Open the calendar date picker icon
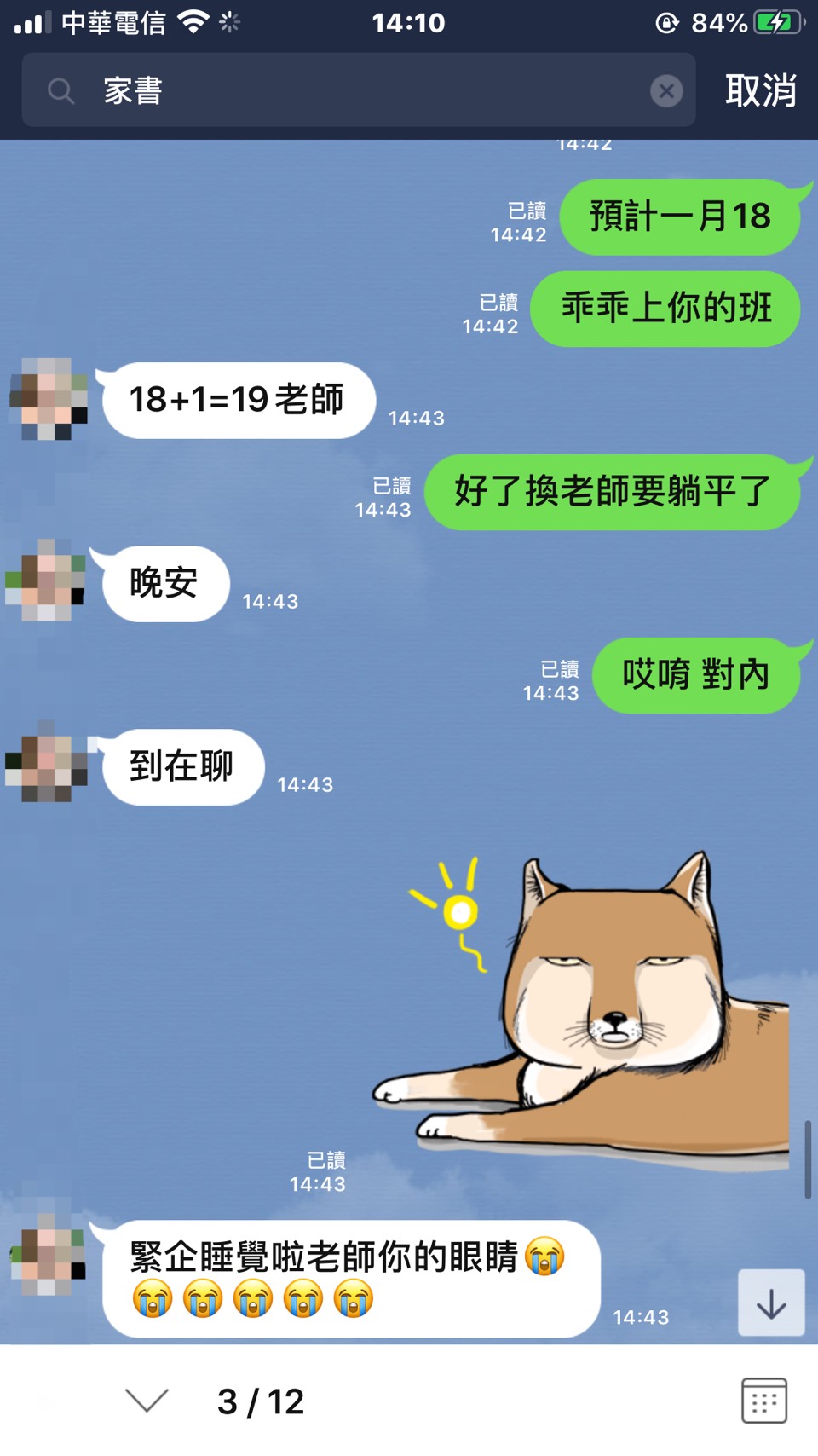 (763, 1401)
